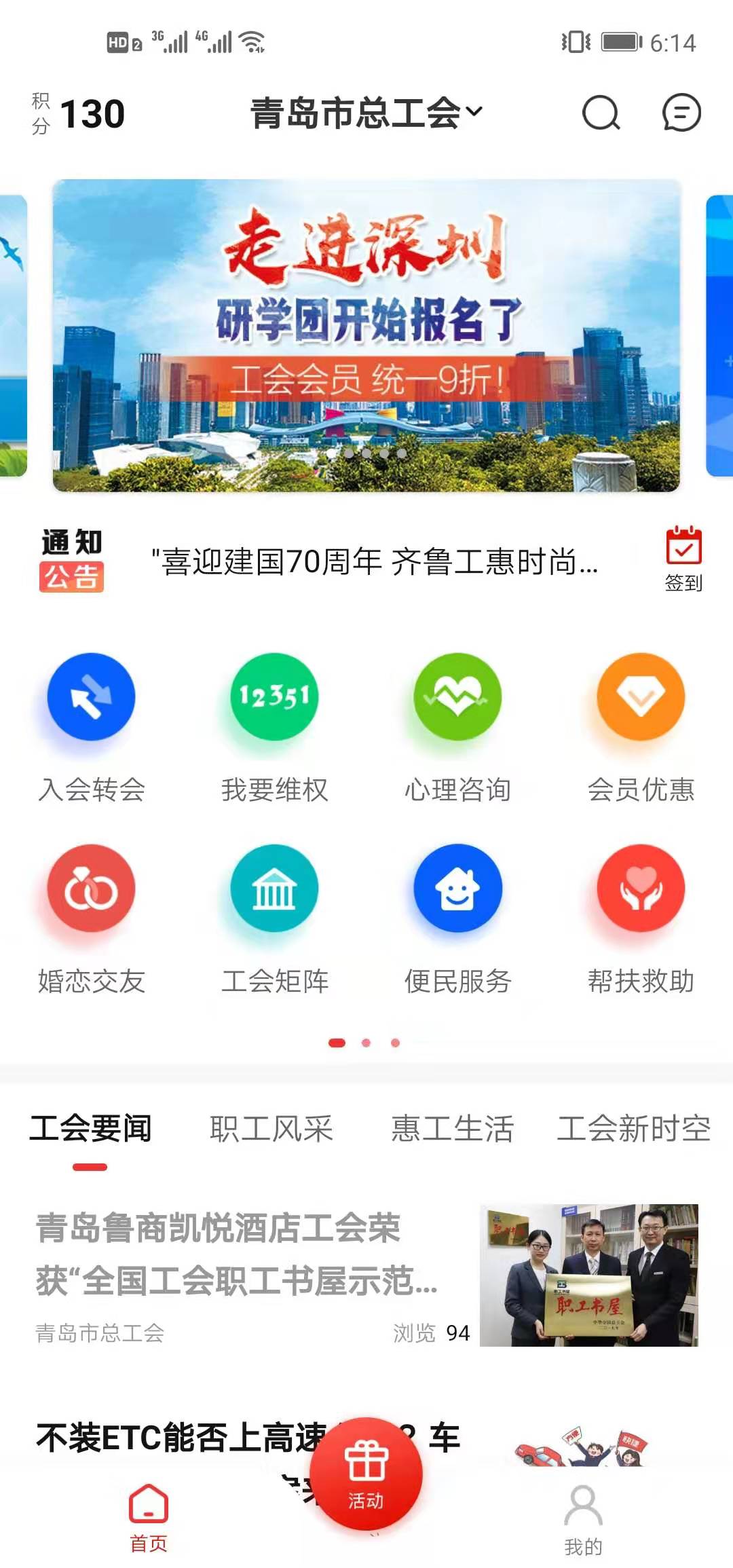Expand the 青岛市总工会 dropdown
733x1568 pixels.
366,113
